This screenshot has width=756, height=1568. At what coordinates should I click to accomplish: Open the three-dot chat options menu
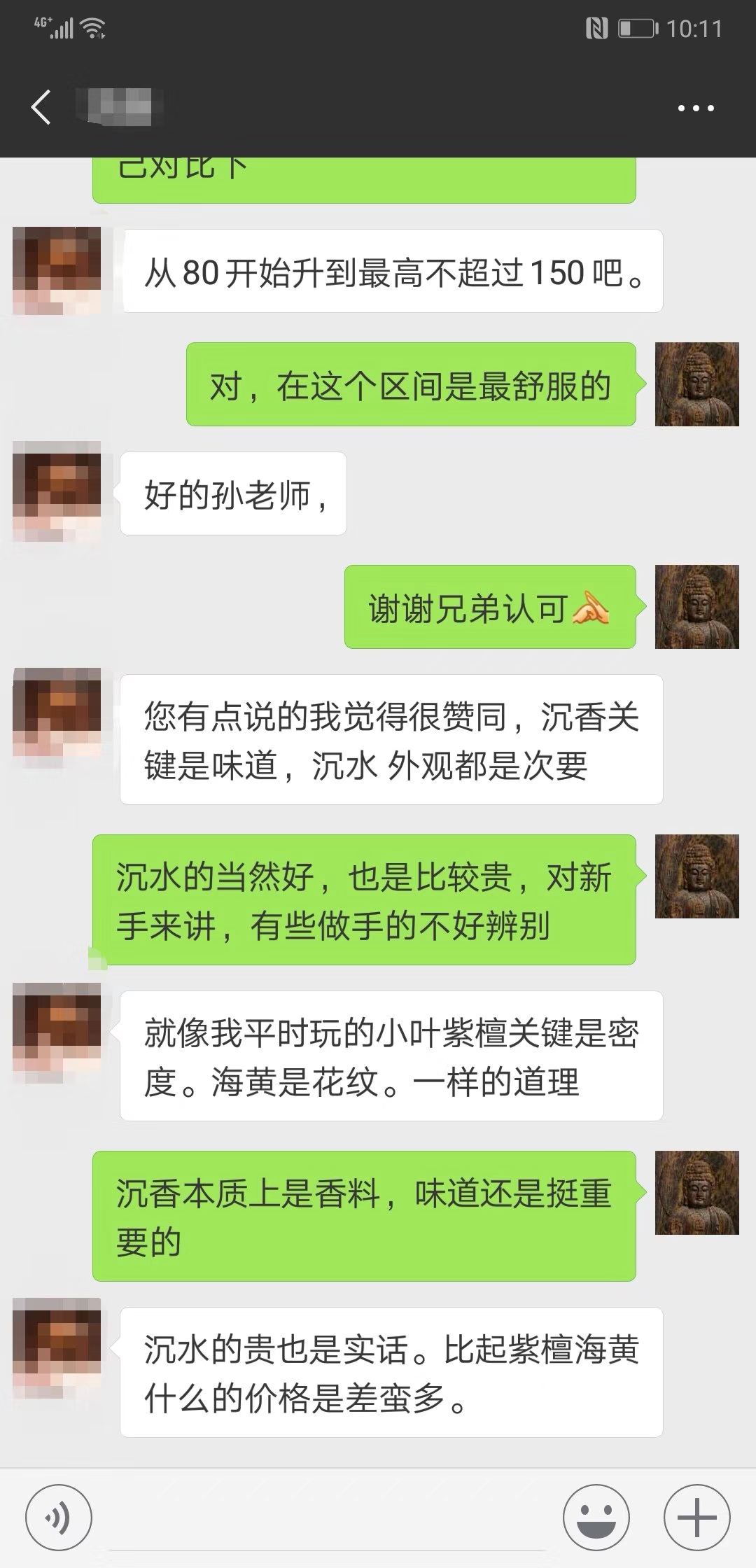(696, 108)
